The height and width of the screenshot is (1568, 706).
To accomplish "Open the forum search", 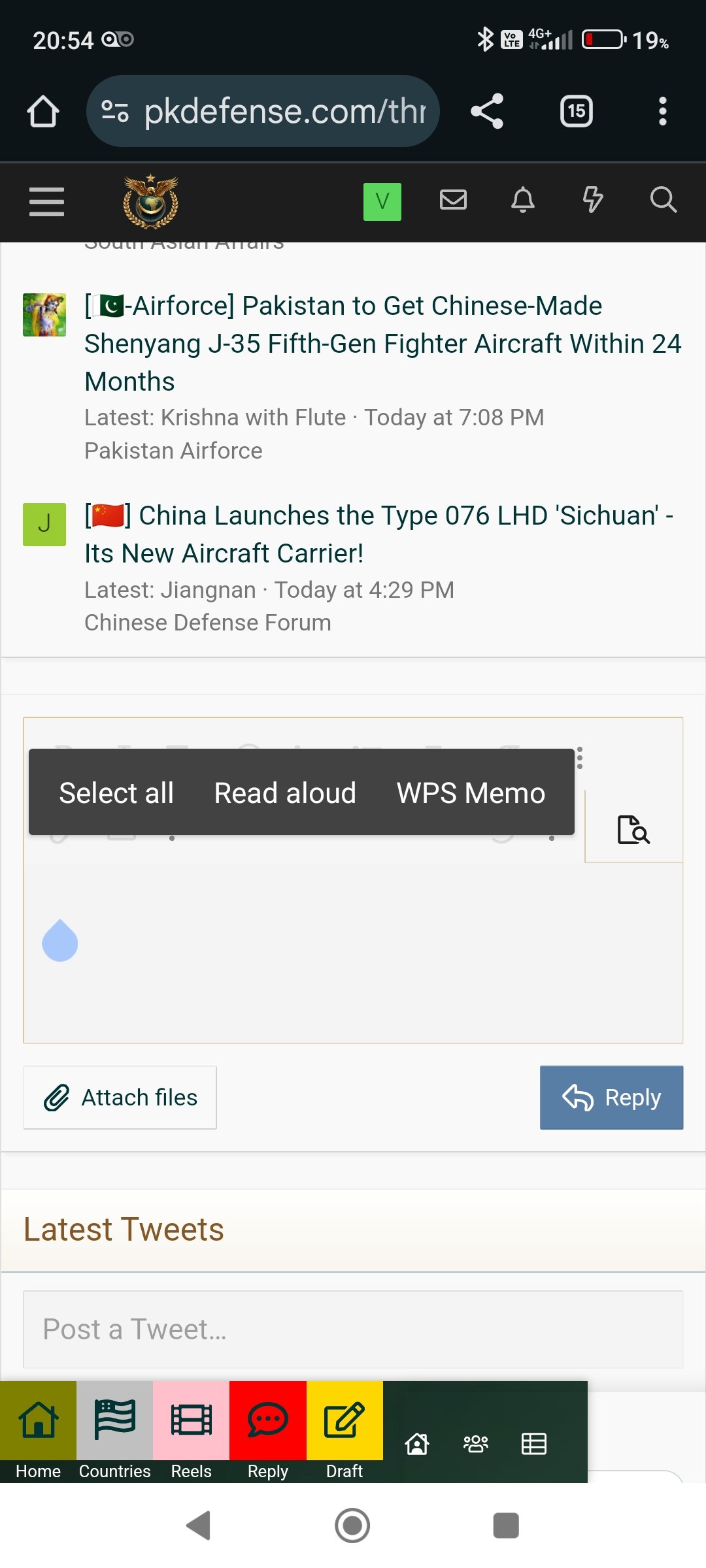I will click(663, 199).
